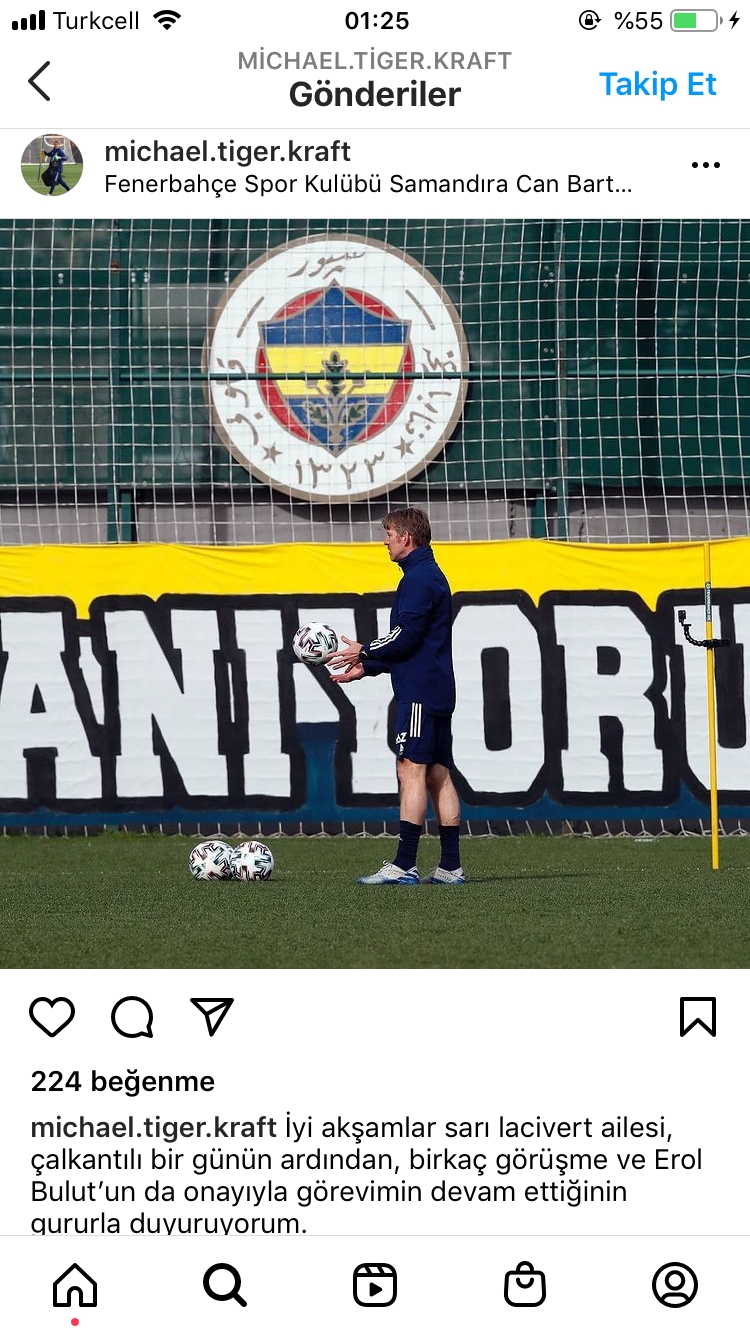
Task: Go back using the header arrow
Action: [x=39, y=81]
